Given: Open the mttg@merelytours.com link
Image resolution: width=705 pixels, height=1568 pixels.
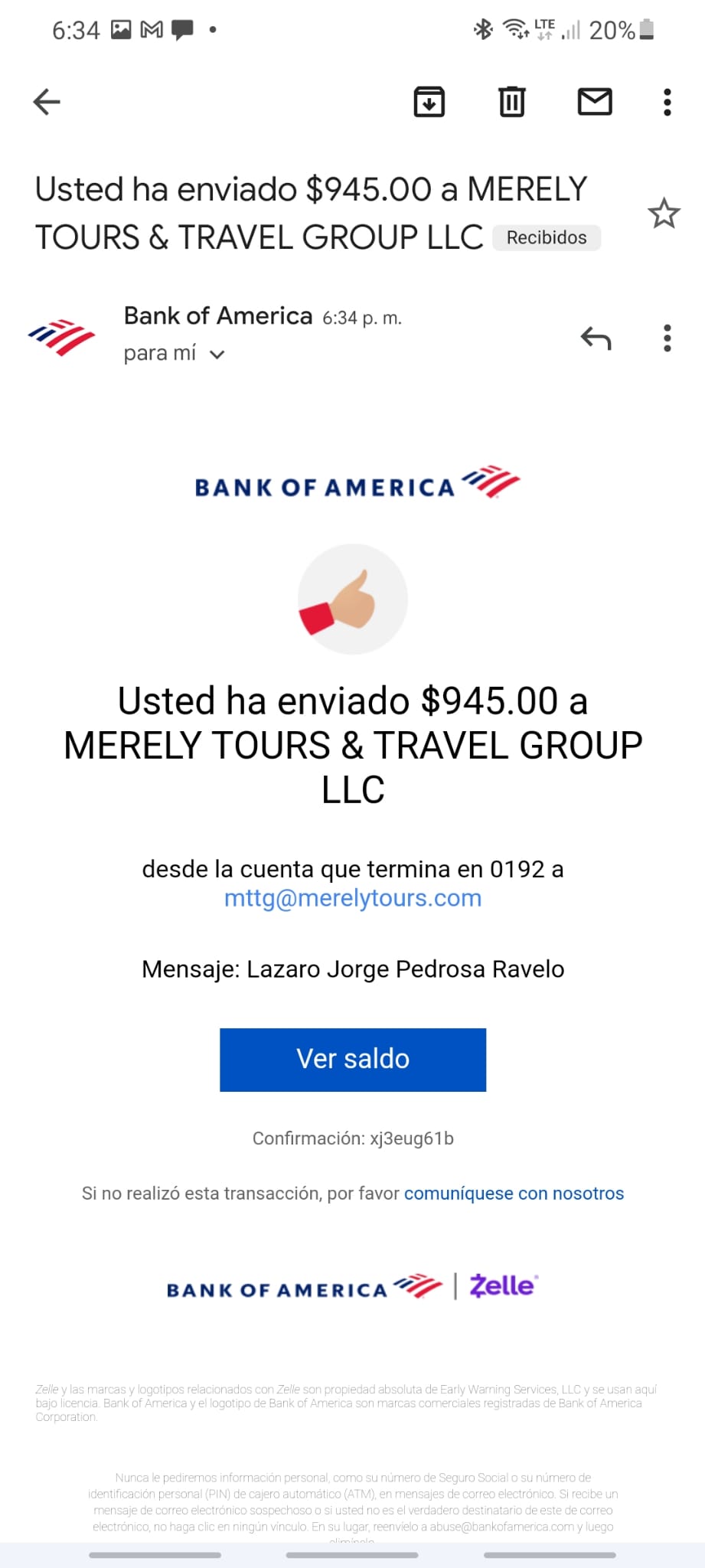Looking at the screenshot, I should pyautogui.click(x=353, y=897).
